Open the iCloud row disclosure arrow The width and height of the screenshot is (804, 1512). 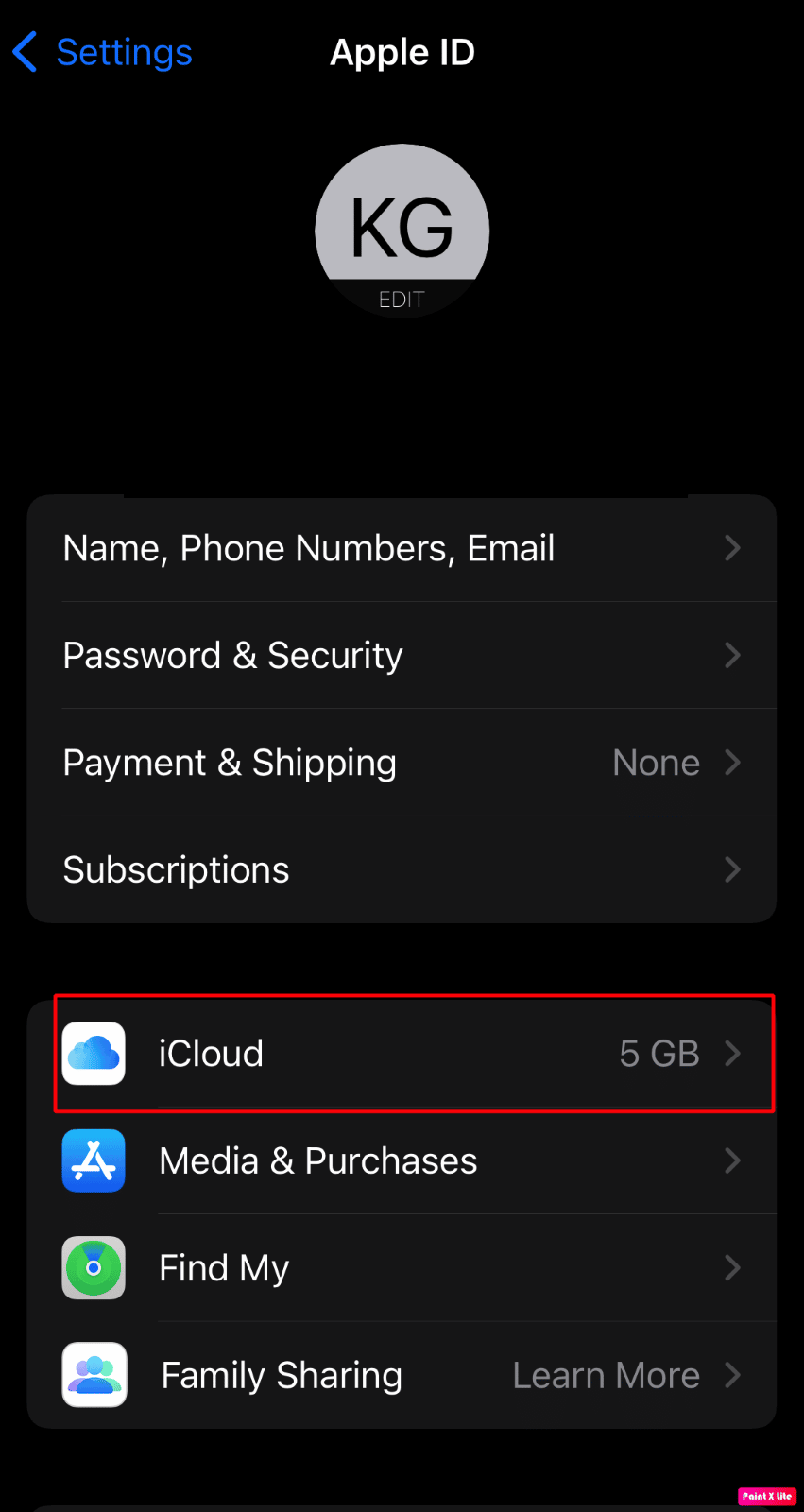(732, 1053)
